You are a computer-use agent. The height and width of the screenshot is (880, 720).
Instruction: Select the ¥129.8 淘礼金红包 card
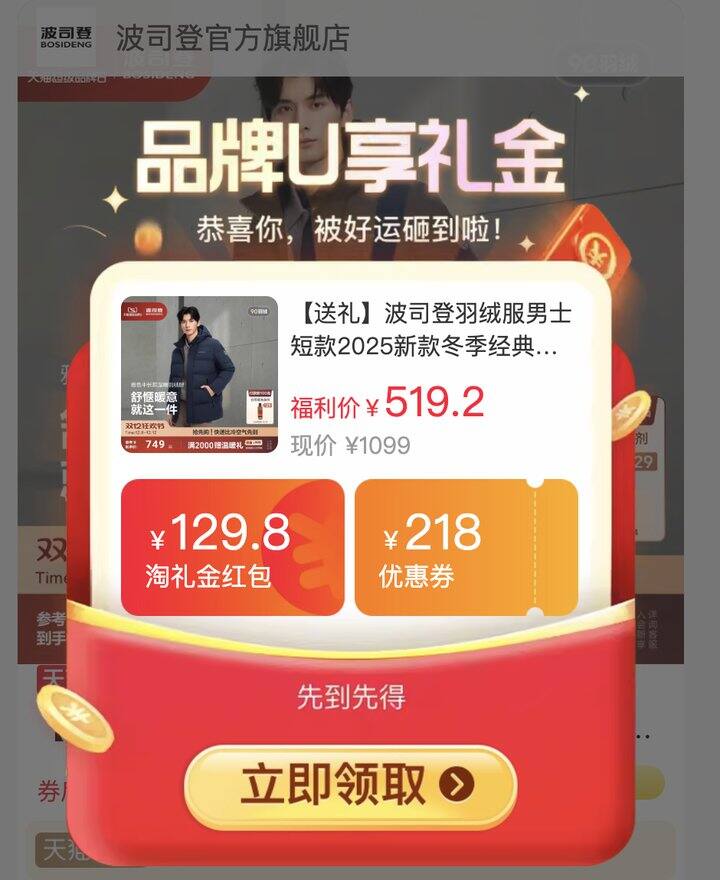[x=232, y=547]
